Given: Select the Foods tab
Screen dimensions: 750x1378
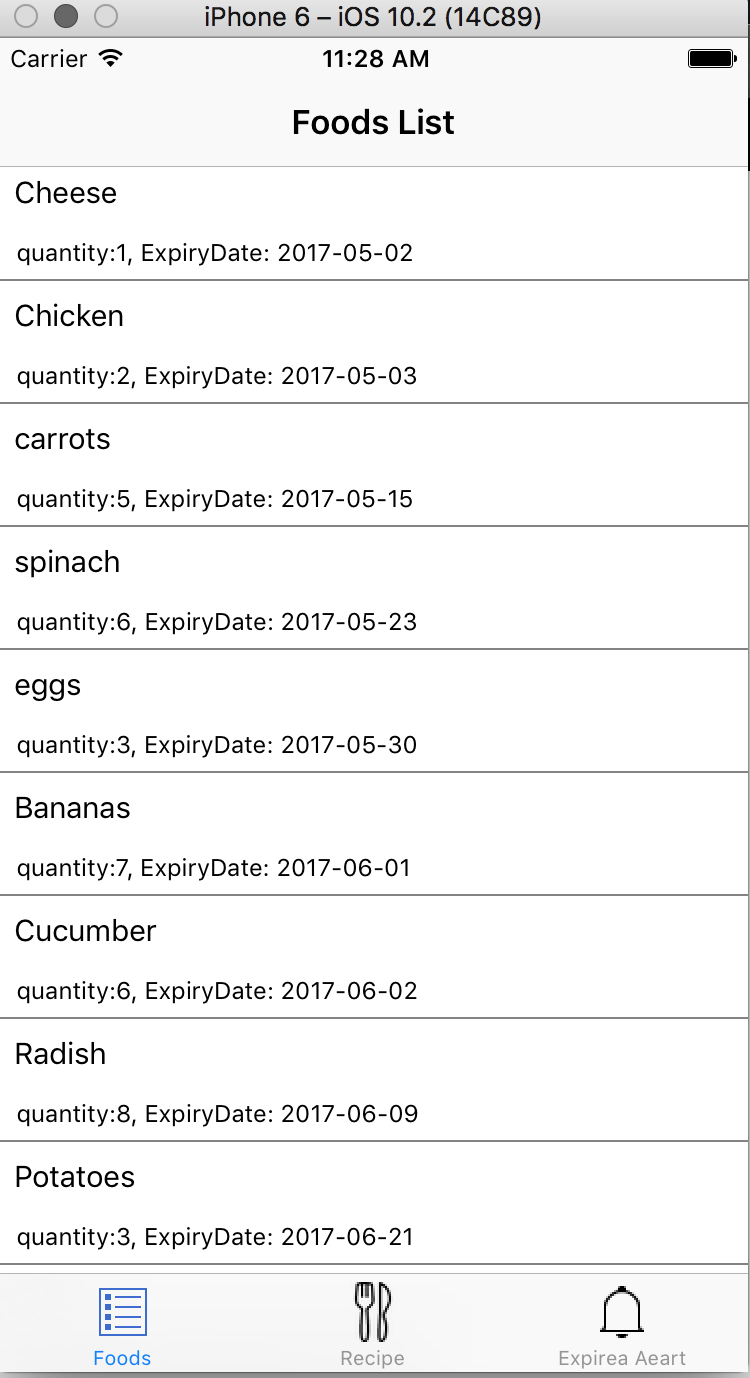Looking at the screenshot, I should (x=122, y=1325).
